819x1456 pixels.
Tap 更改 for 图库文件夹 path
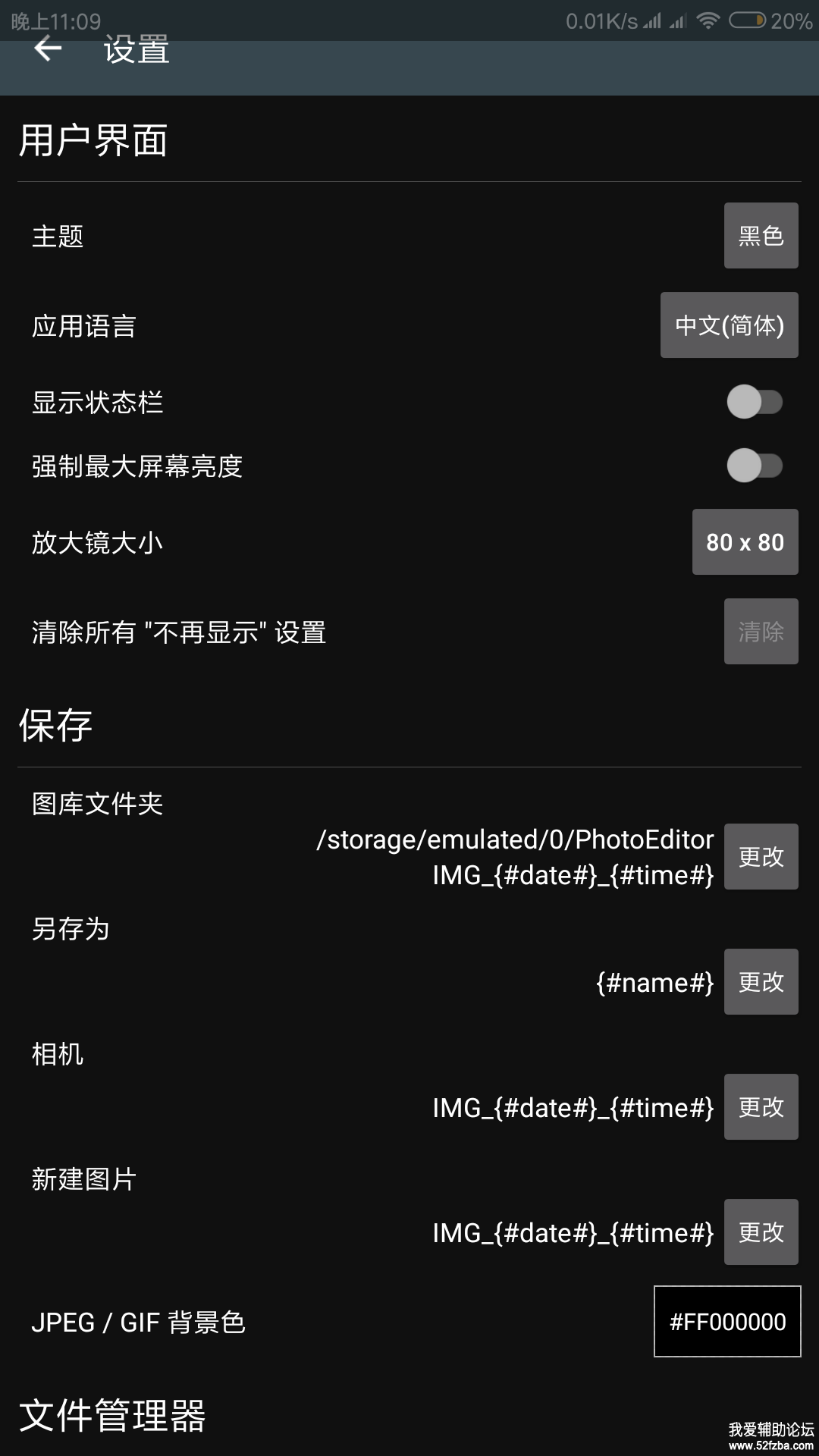[761, 857]
